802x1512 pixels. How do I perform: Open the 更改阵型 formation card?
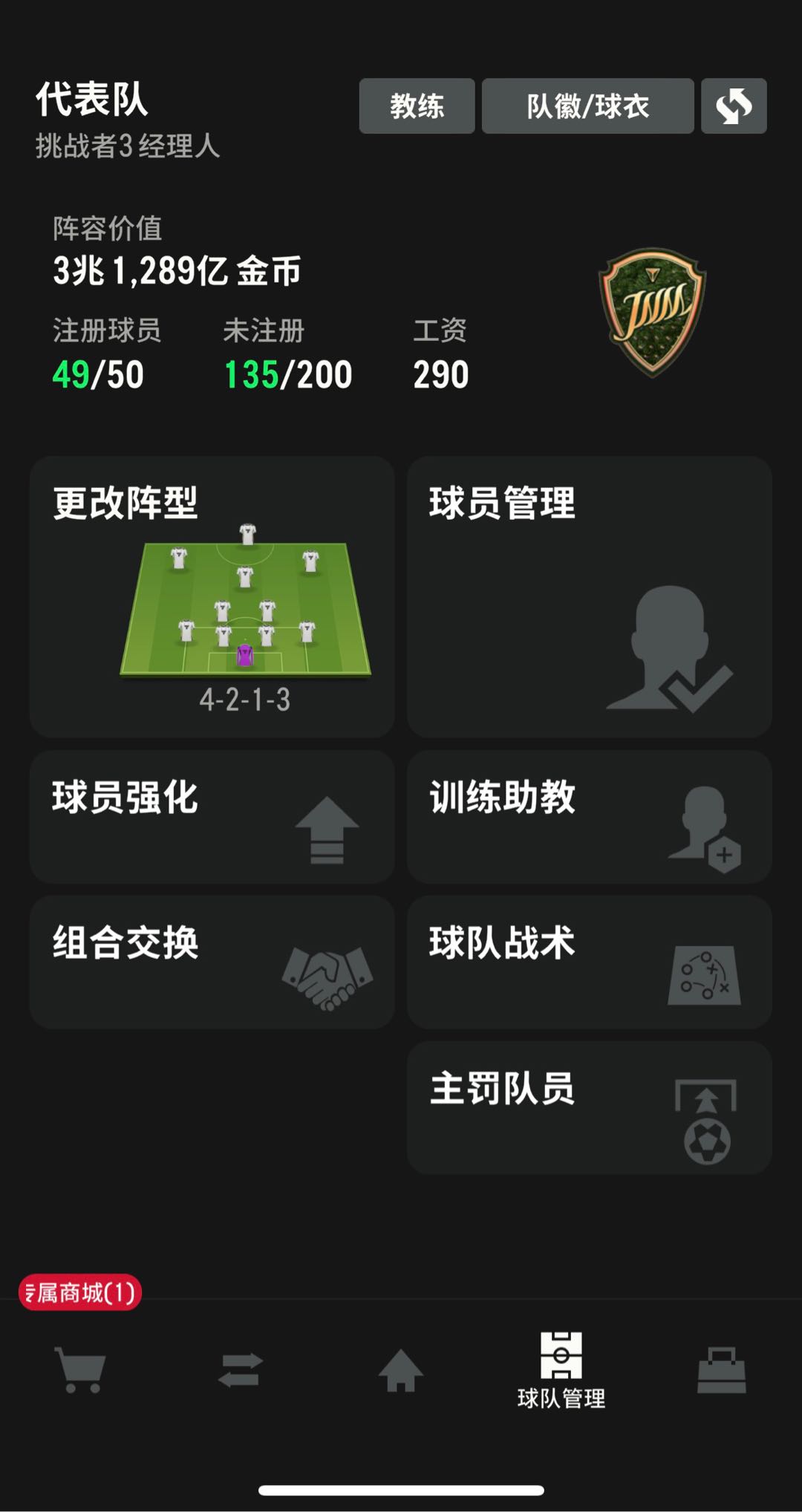212,596
